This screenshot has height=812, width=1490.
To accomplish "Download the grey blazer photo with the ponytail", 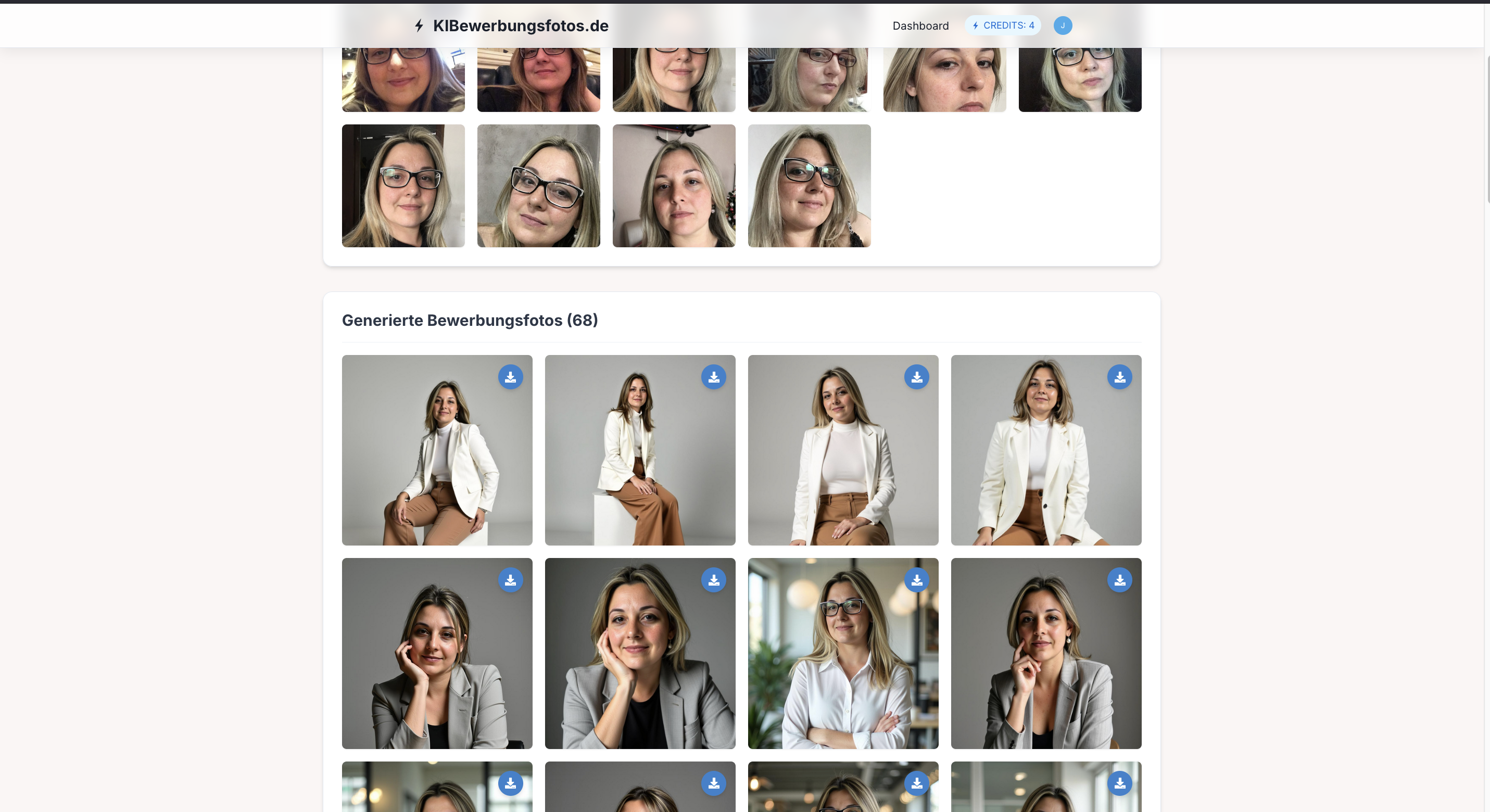I will (510, 580).
